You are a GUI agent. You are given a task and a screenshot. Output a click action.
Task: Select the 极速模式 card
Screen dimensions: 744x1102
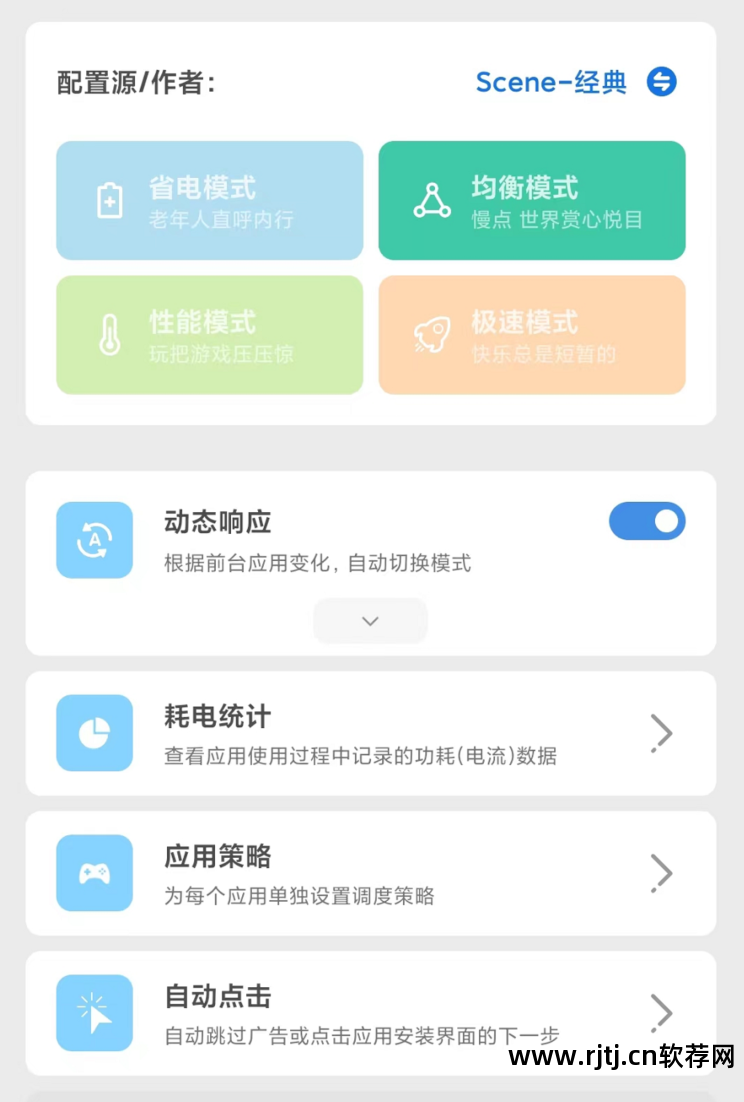[531, 334]
